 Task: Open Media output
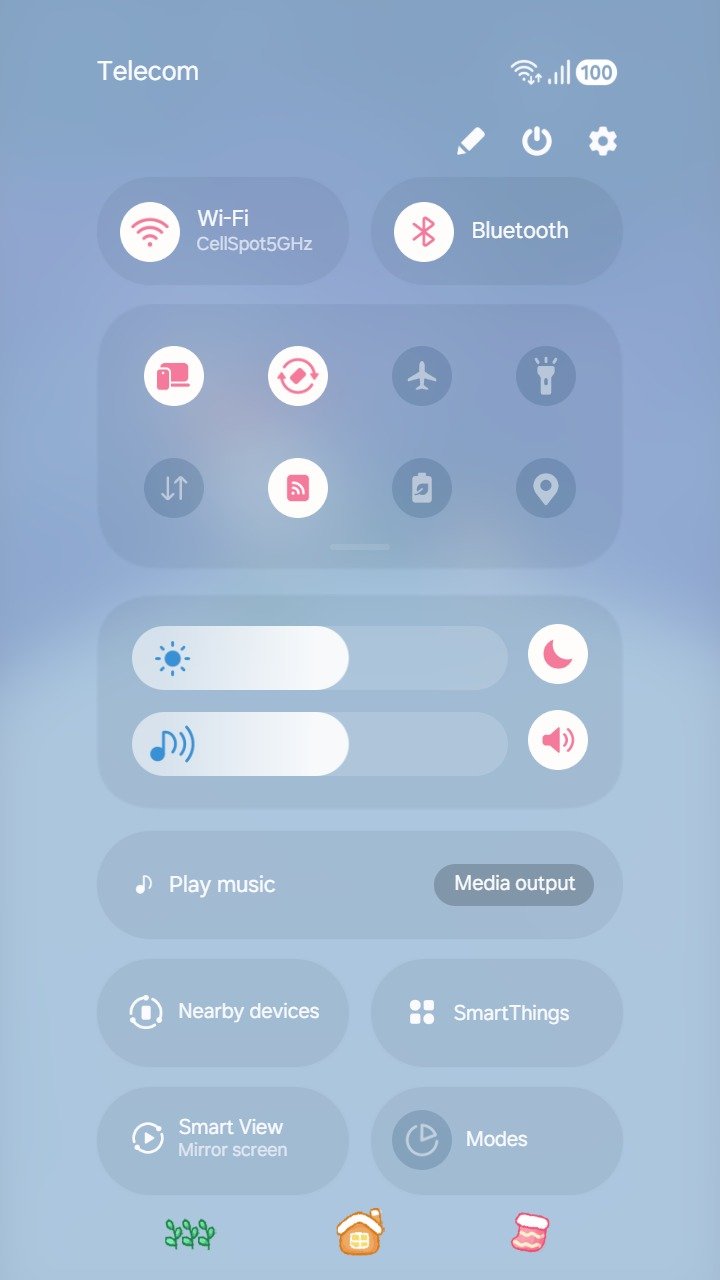click(x=514, y=884)
